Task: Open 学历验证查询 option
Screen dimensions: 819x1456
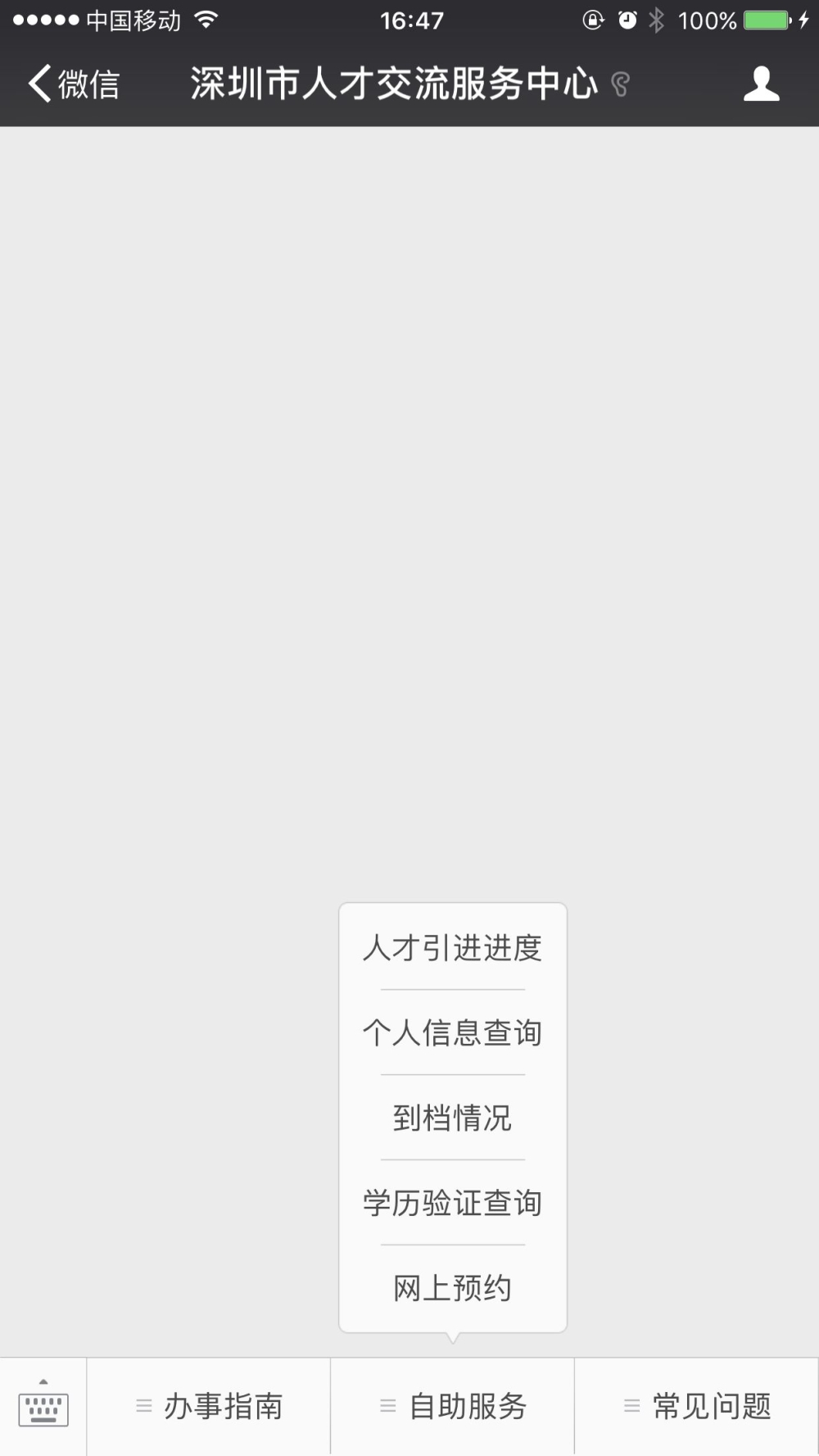Action: click(452, 1204)
